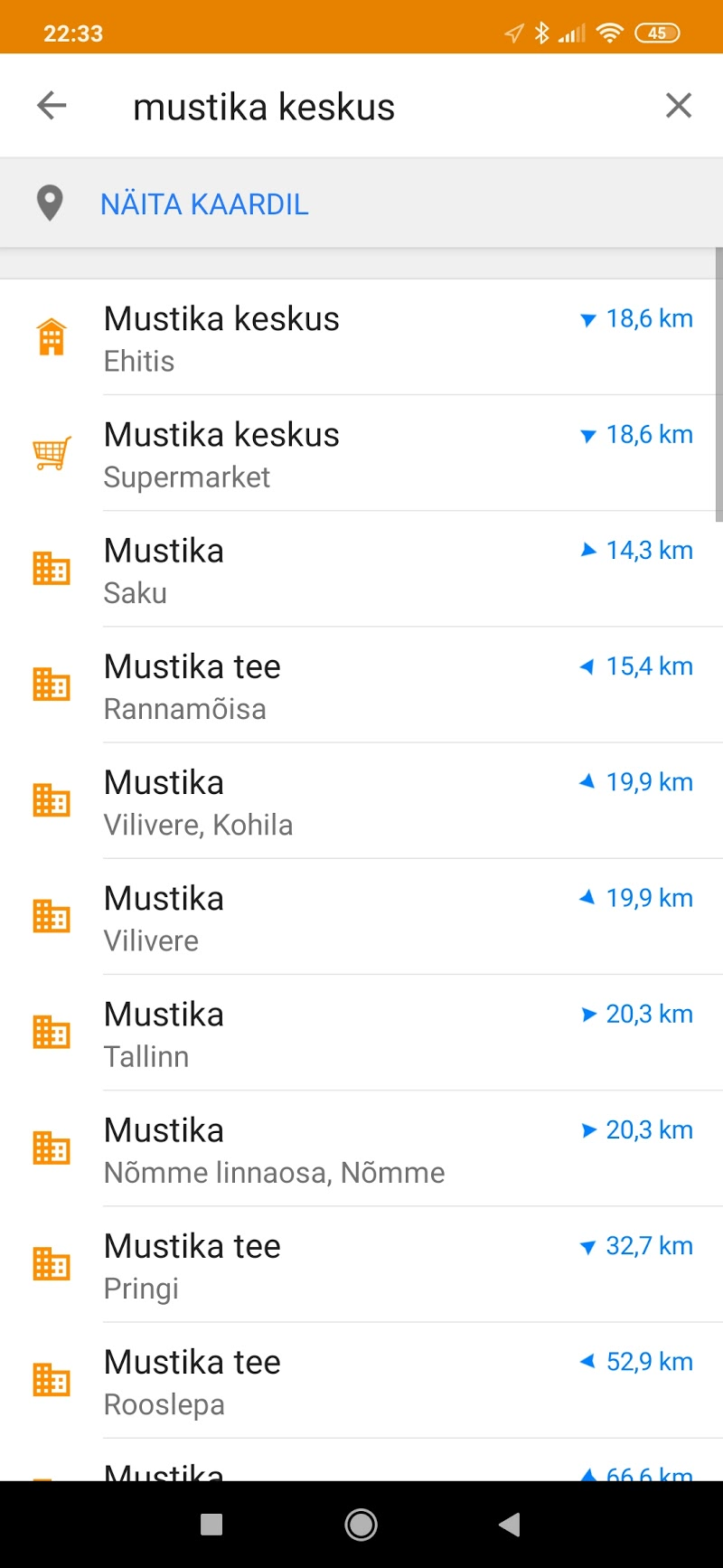The width and height of the screenshot is (723, 1568).
Task: Open recent apps from the navigation bar
Action: pyautogui.click(x=211, y=1525)
